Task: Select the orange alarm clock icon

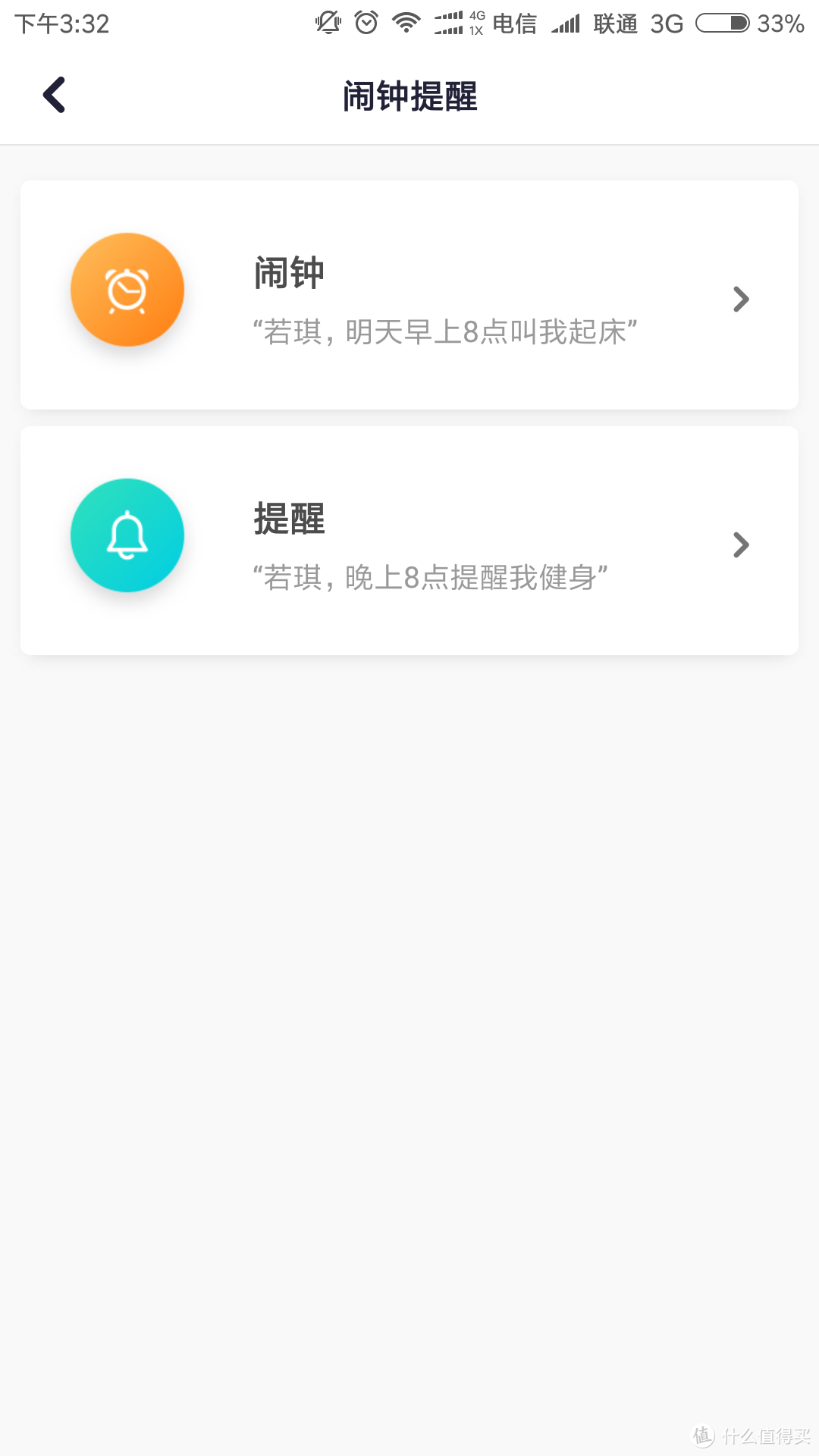Action: [x=127, y=290]
